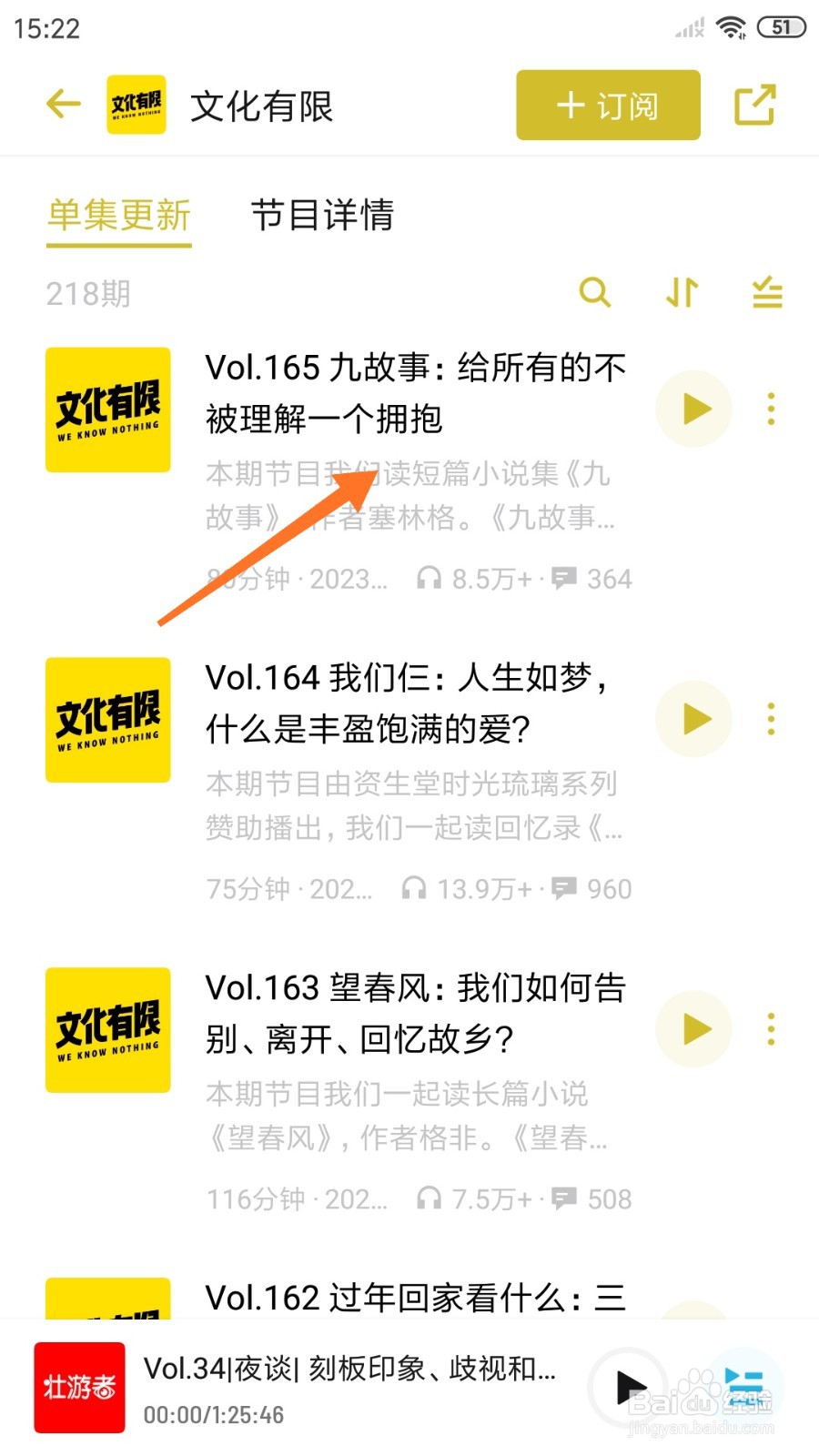Open the three-dot menu for Vol.165
Image resolution: width=819 pixels, height=1456 pixels.
[770, 409]
